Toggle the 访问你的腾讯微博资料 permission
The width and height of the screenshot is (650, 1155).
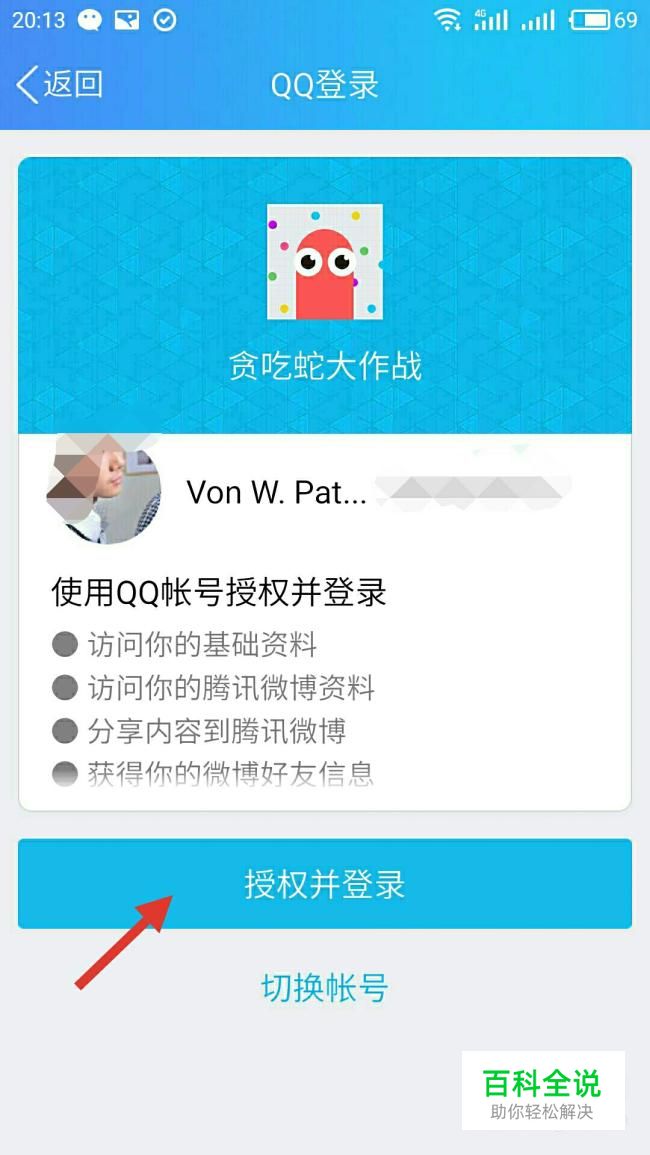pyautogui.click(x=65, y=688)
